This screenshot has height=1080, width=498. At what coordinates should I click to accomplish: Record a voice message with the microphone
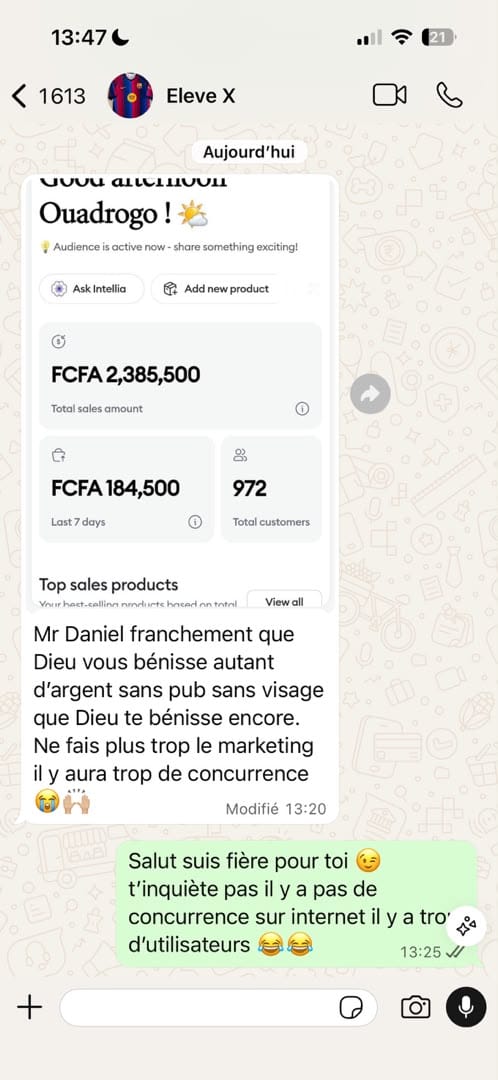pos(466,1008)
